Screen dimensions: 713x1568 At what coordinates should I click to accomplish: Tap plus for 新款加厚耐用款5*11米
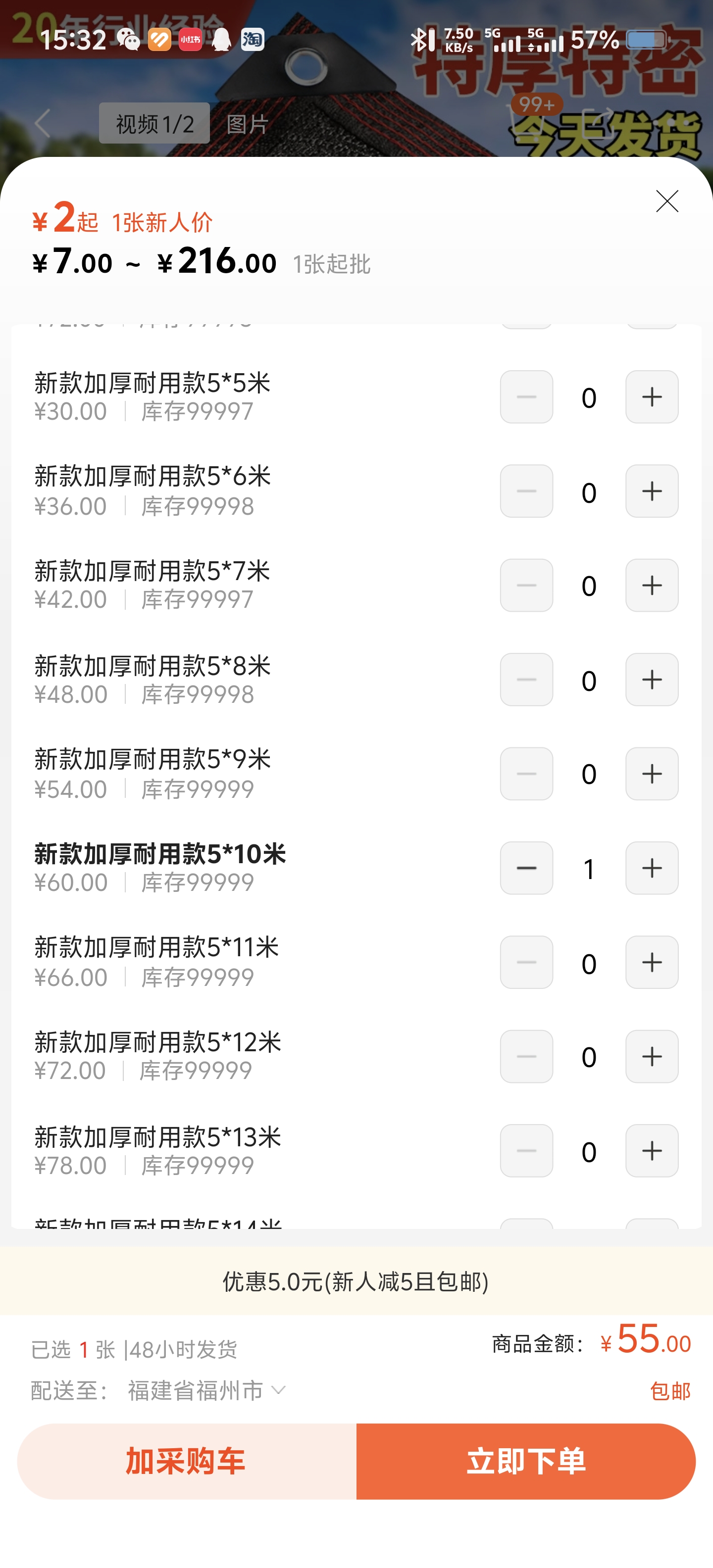point(652,962)
